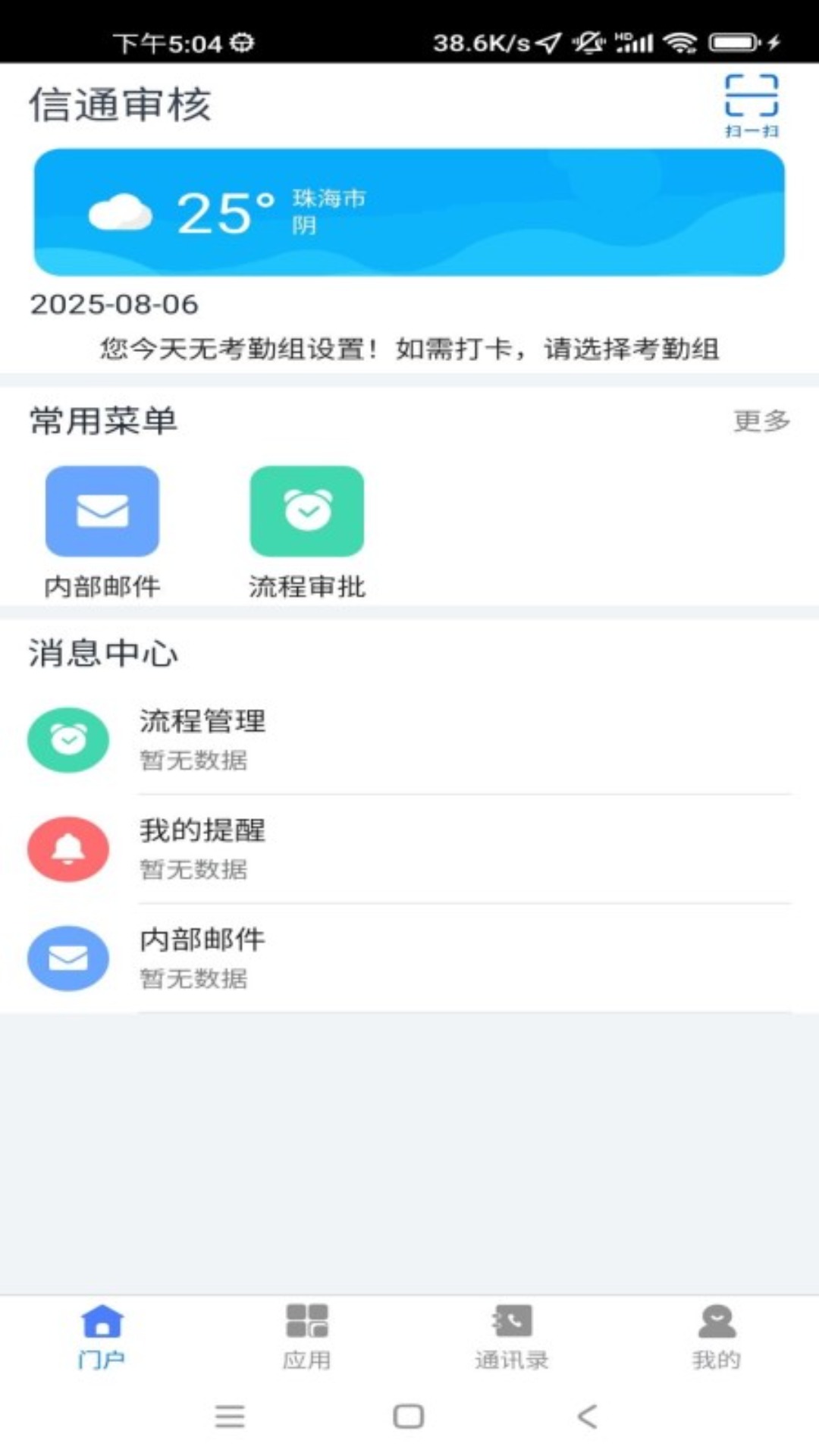Screen dimensions: 819x1456
Task: Select the attendance group notice text
Action: tap(409, 349)
